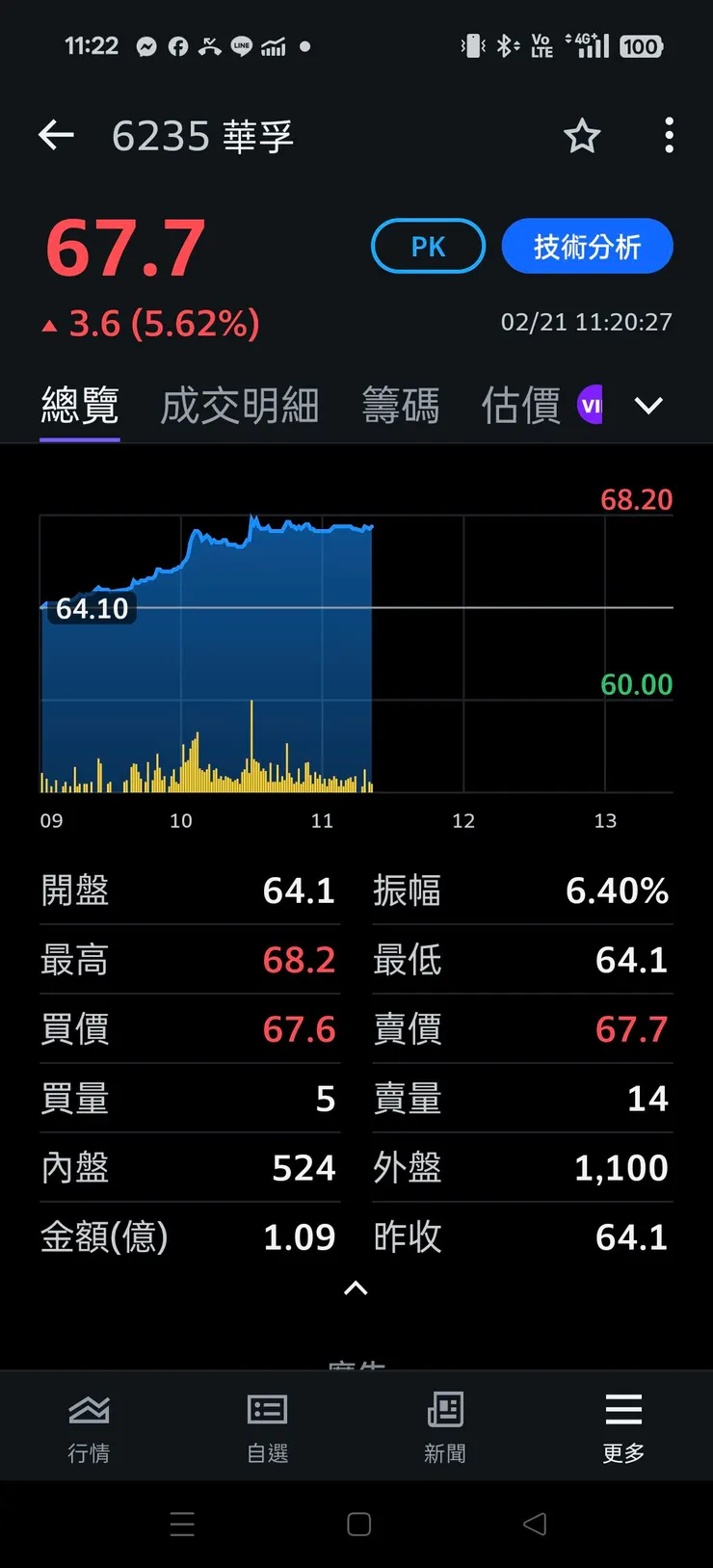Viewport: 713px width, 1568px height.
Task: Select the 總覽 overview tab
Action: [79, 406]
